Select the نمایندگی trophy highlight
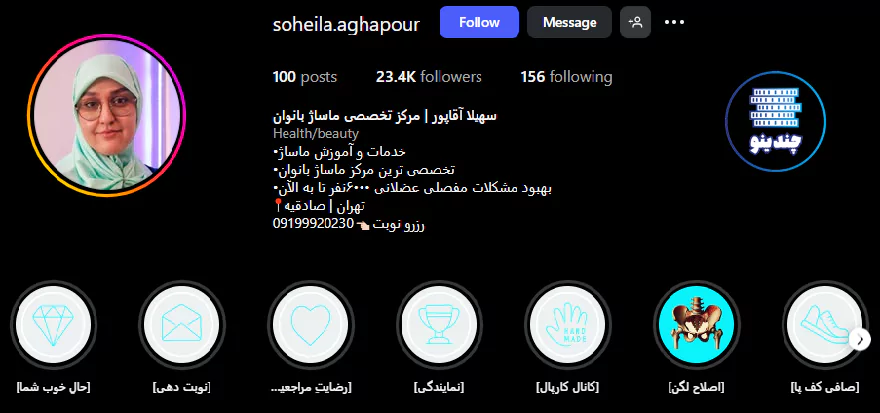Image resolution: width=880 pixels, height=413 pixels. pos(437,326)
